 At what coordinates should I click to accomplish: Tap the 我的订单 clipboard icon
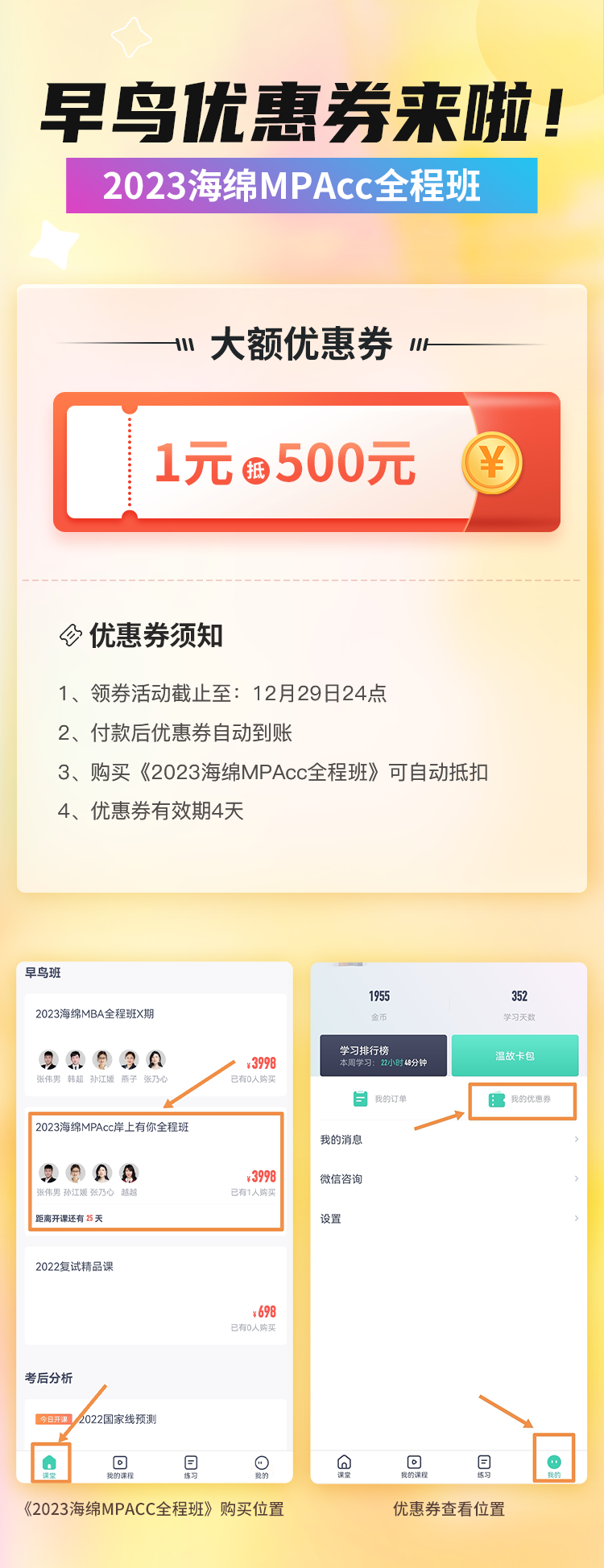[x=360, y=1098]
